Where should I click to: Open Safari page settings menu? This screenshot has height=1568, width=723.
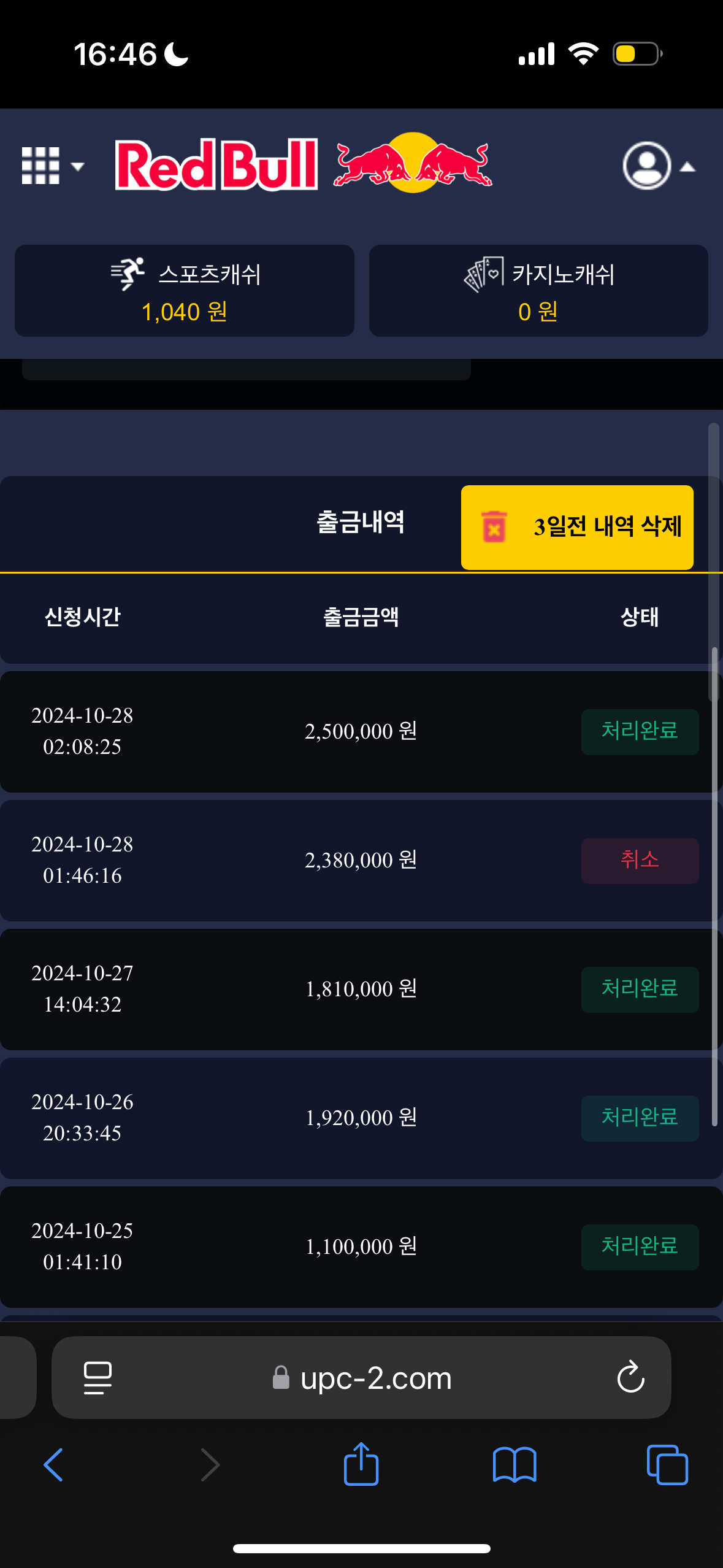pyautogui.click(x=98, y=1377)
